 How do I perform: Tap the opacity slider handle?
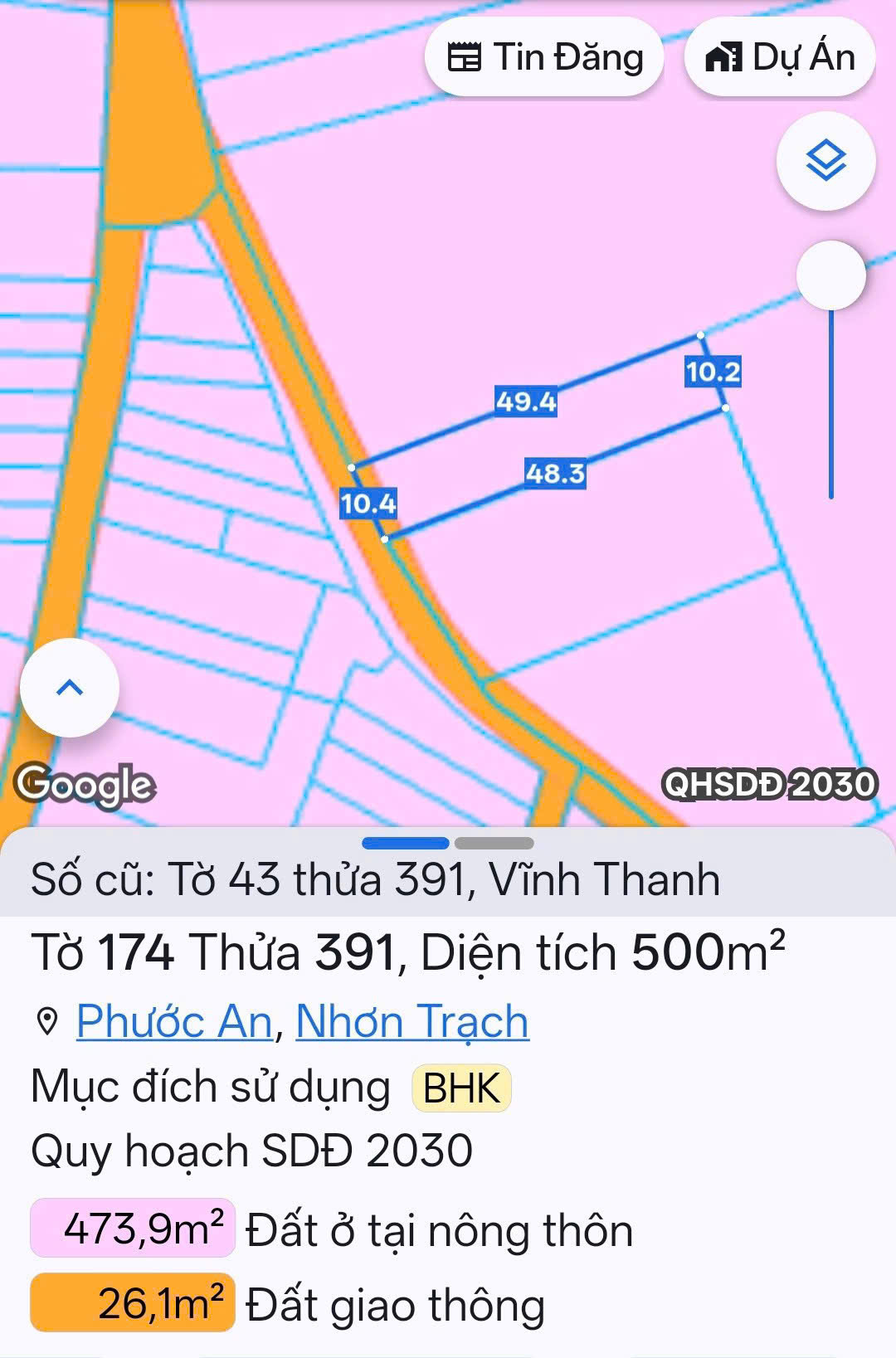830,275
